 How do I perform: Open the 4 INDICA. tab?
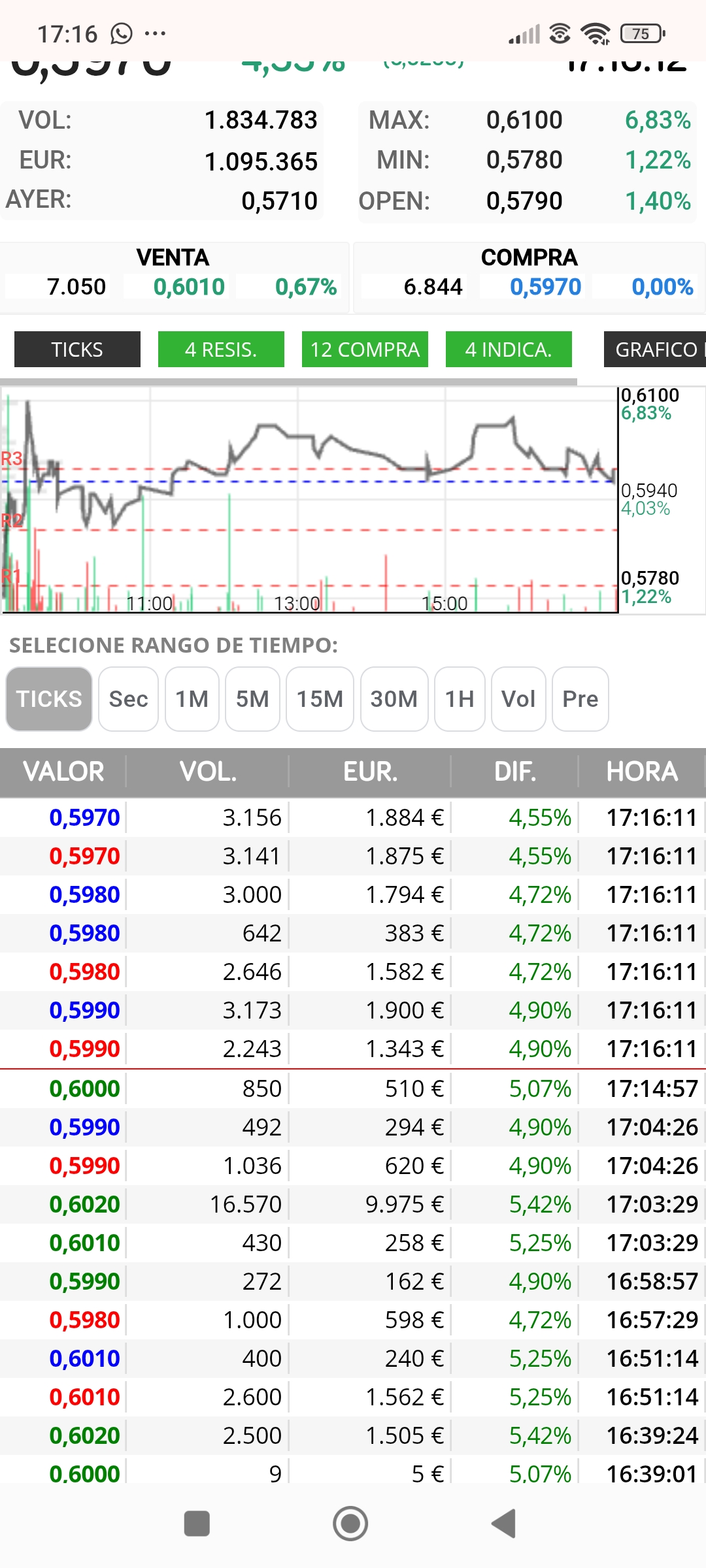(x=509, y=350)
